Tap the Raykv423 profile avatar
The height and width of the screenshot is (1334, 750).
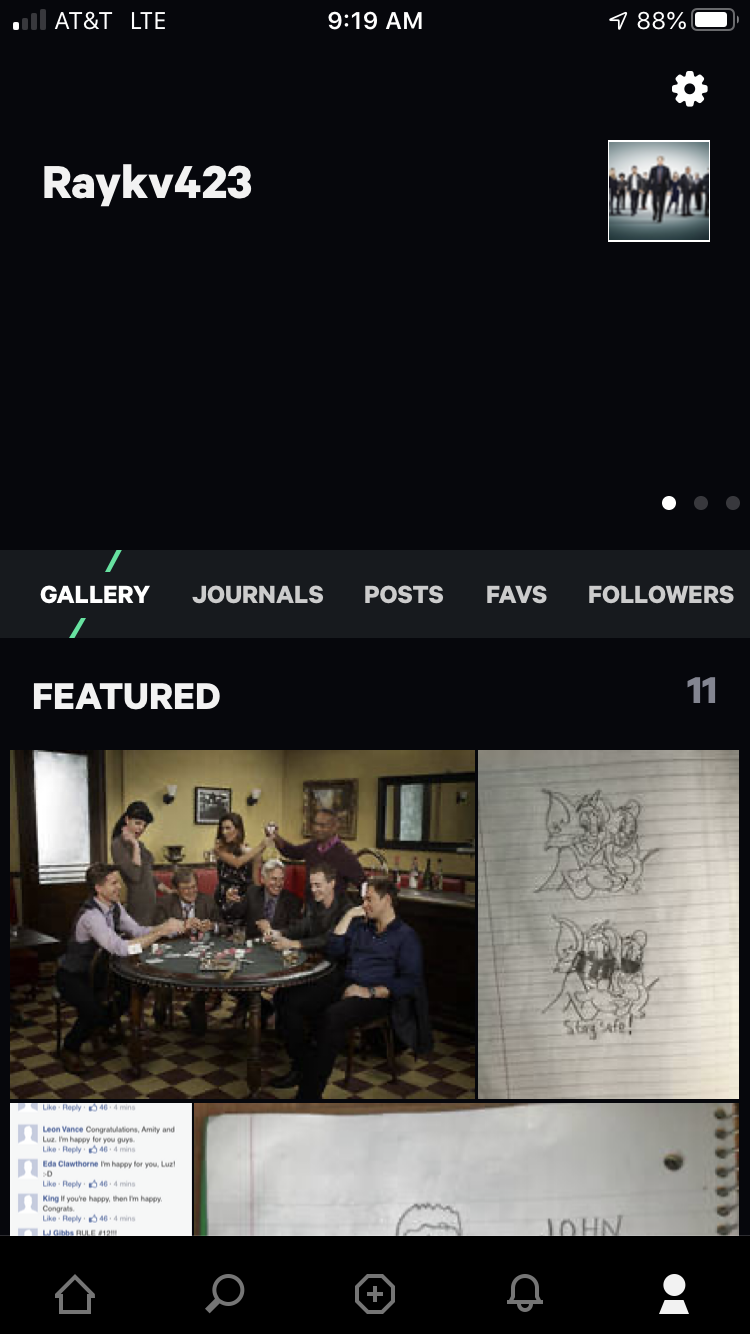click(x=658, y=191)
